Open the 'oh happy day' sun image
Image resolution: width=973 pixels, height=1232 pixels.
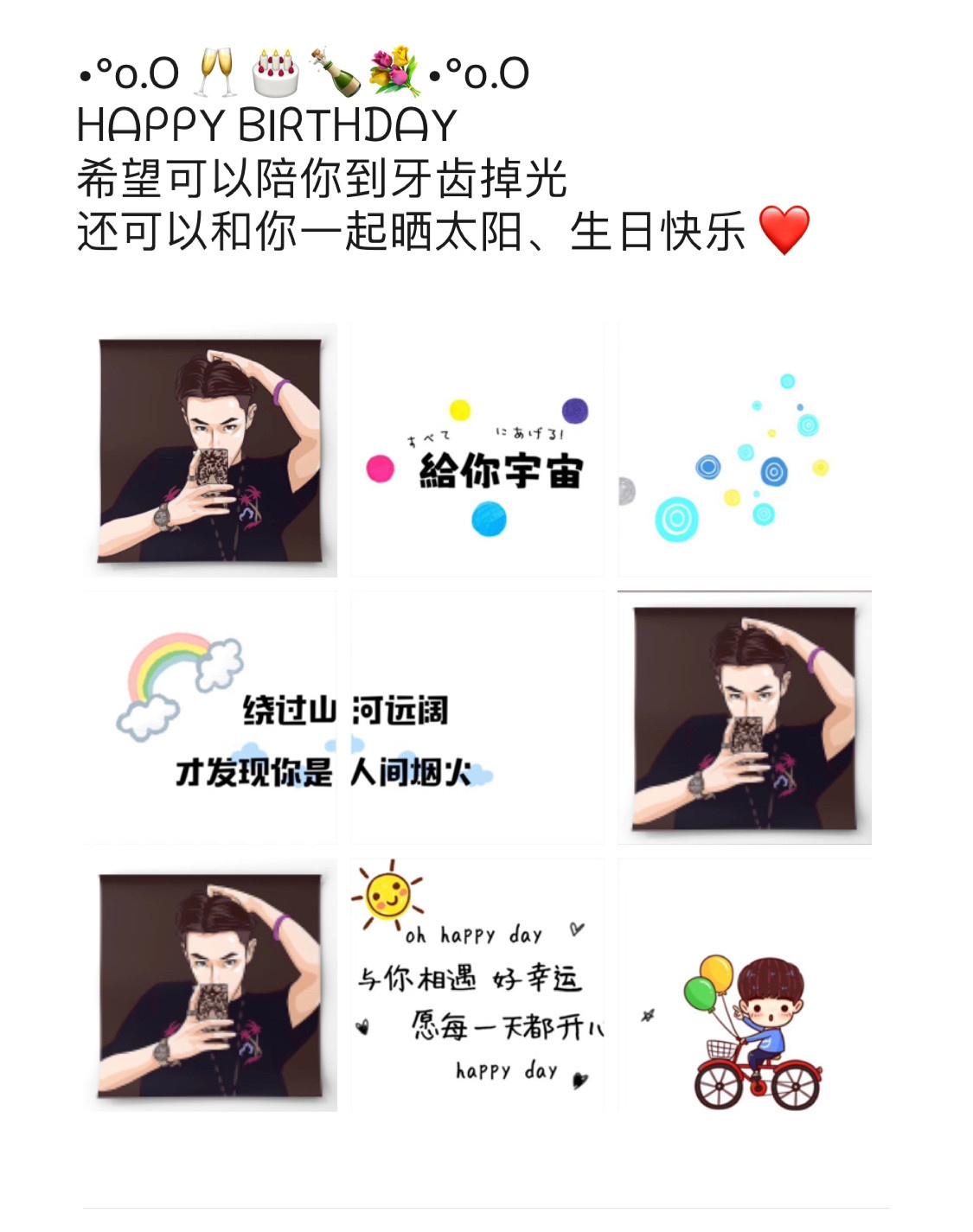tap(477, 985)
